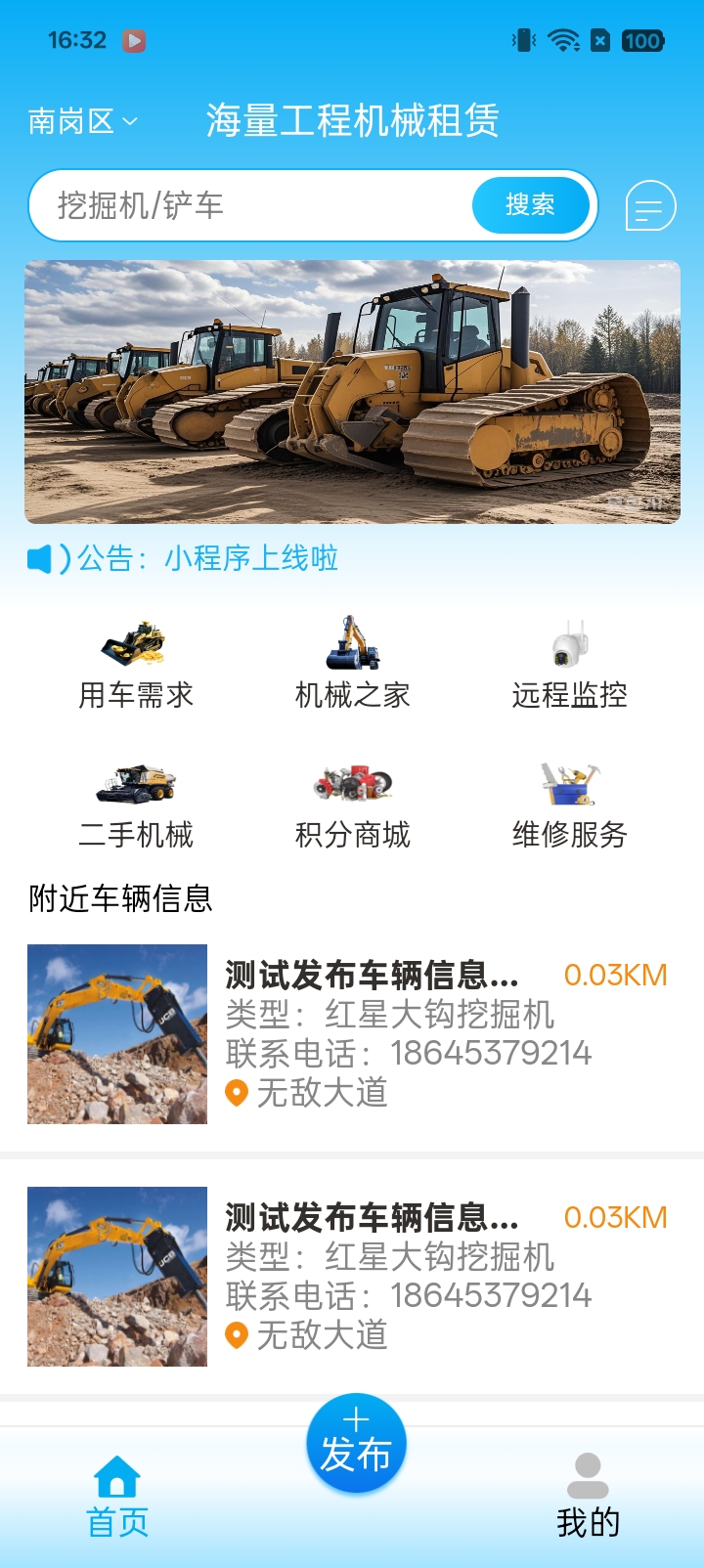The height and width of the screenshot is (1568, 704).
Task: Read the 小程序上线啦 announcement
Action: click(x=250, y=558)
